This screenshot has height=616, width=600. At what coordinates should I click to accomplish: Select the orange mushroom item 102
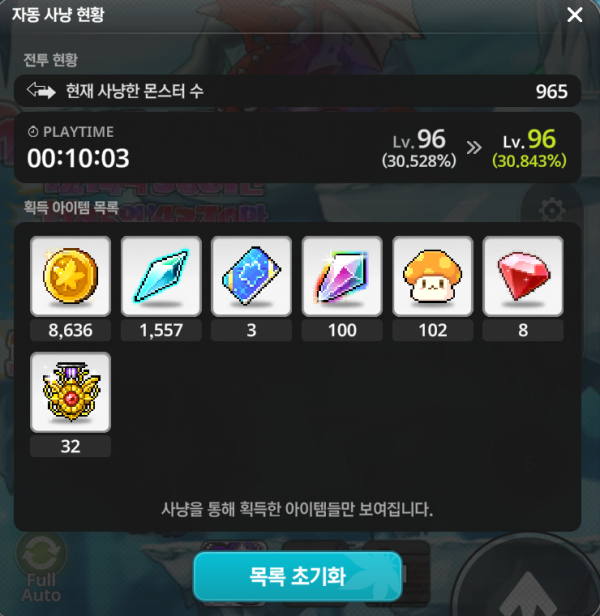(x=433, y=277)
